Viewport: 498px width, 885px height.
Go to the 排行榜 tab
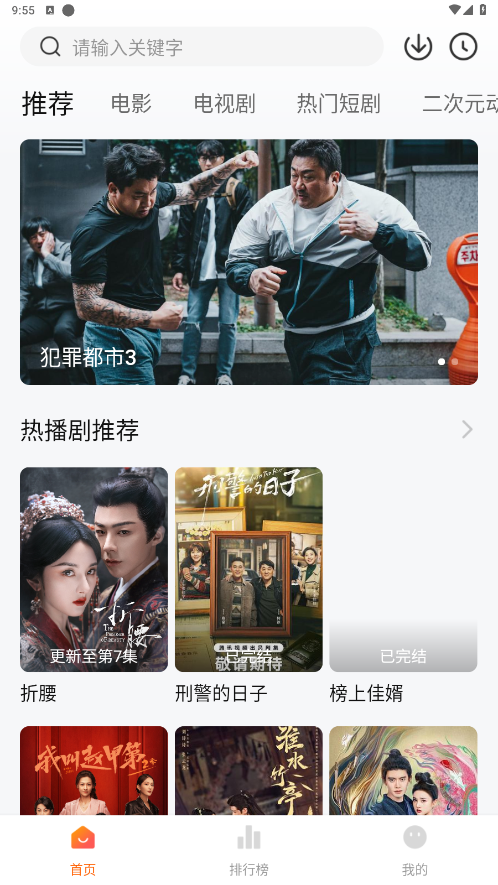click(x=249, y=851)
